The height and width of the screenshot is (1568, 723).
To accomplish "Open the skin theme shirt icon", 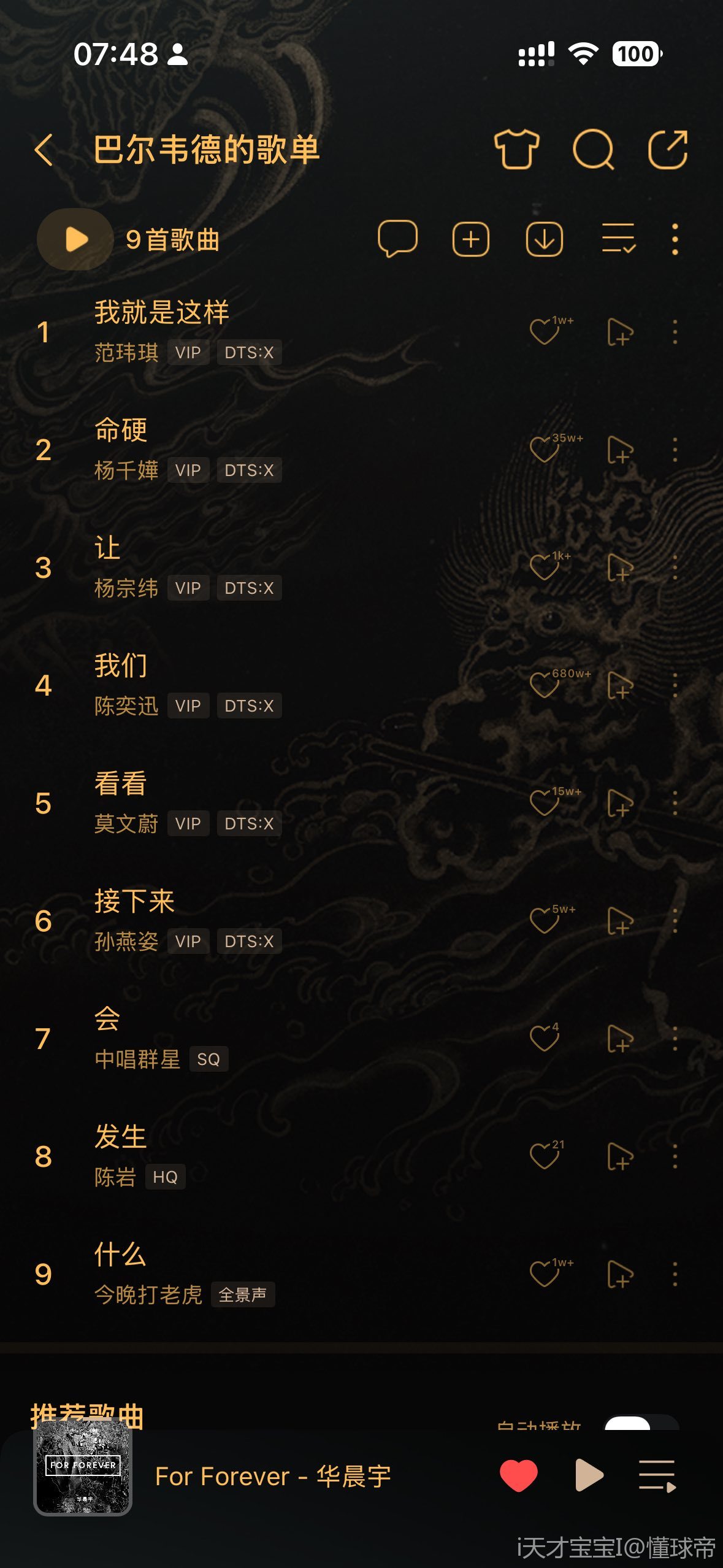I will pos(516,149).
